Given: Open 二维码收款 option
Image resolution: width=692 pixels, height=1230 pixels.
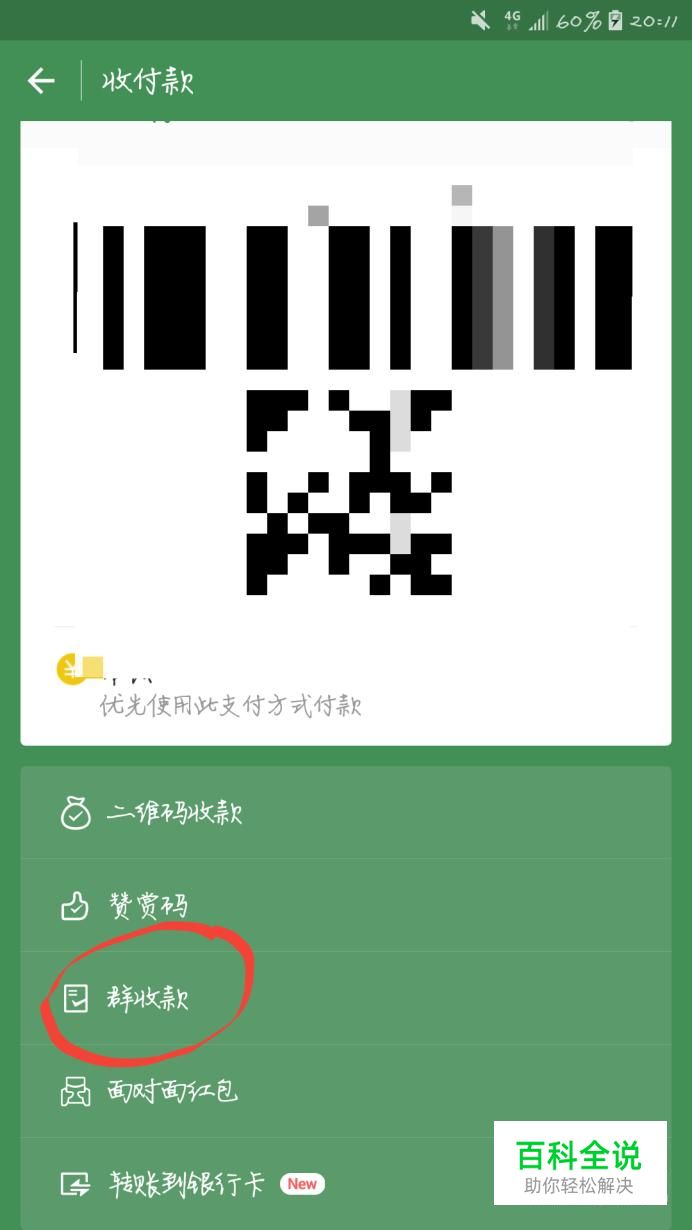Looking at the screenshot, I should pos(174,813).
